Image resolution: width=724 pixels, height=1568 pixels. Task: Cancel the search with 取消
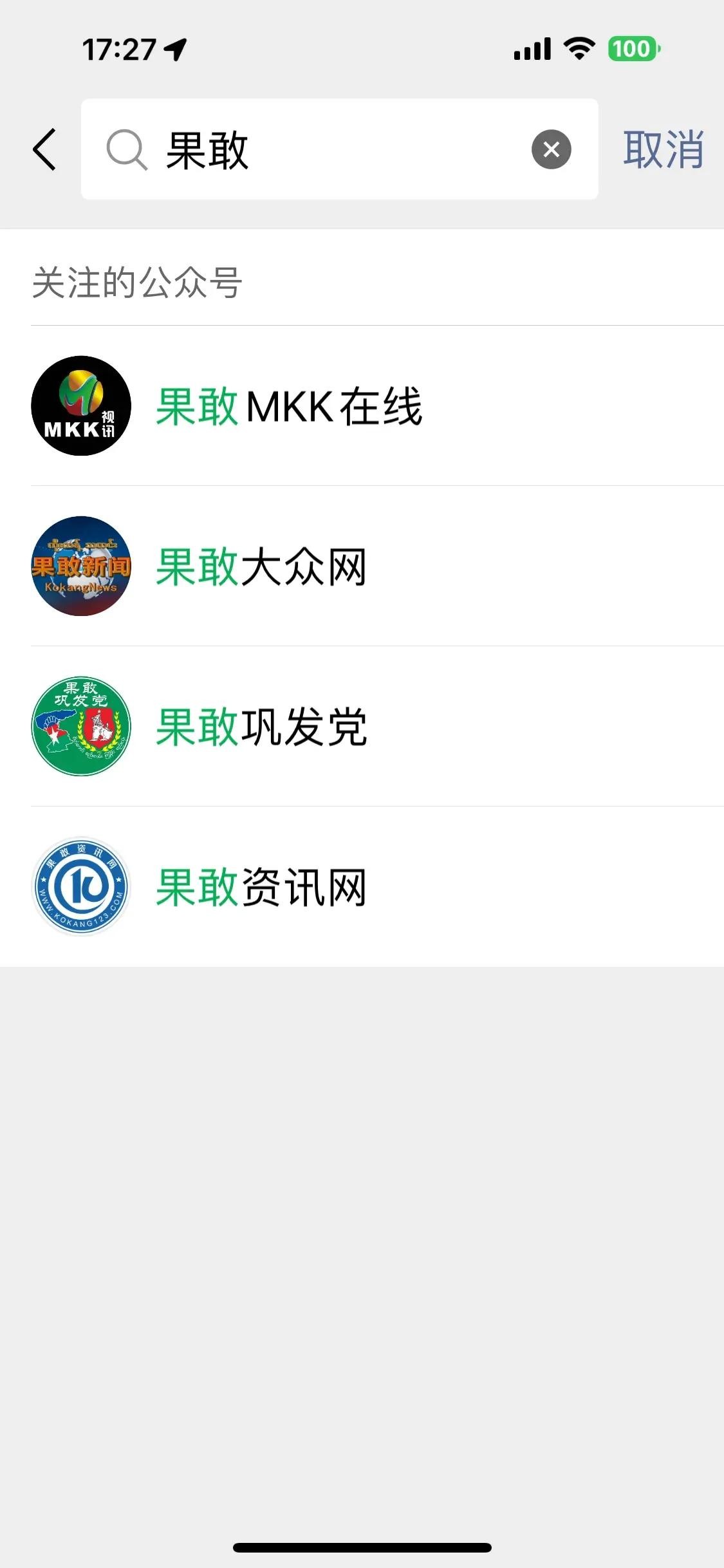663,149
